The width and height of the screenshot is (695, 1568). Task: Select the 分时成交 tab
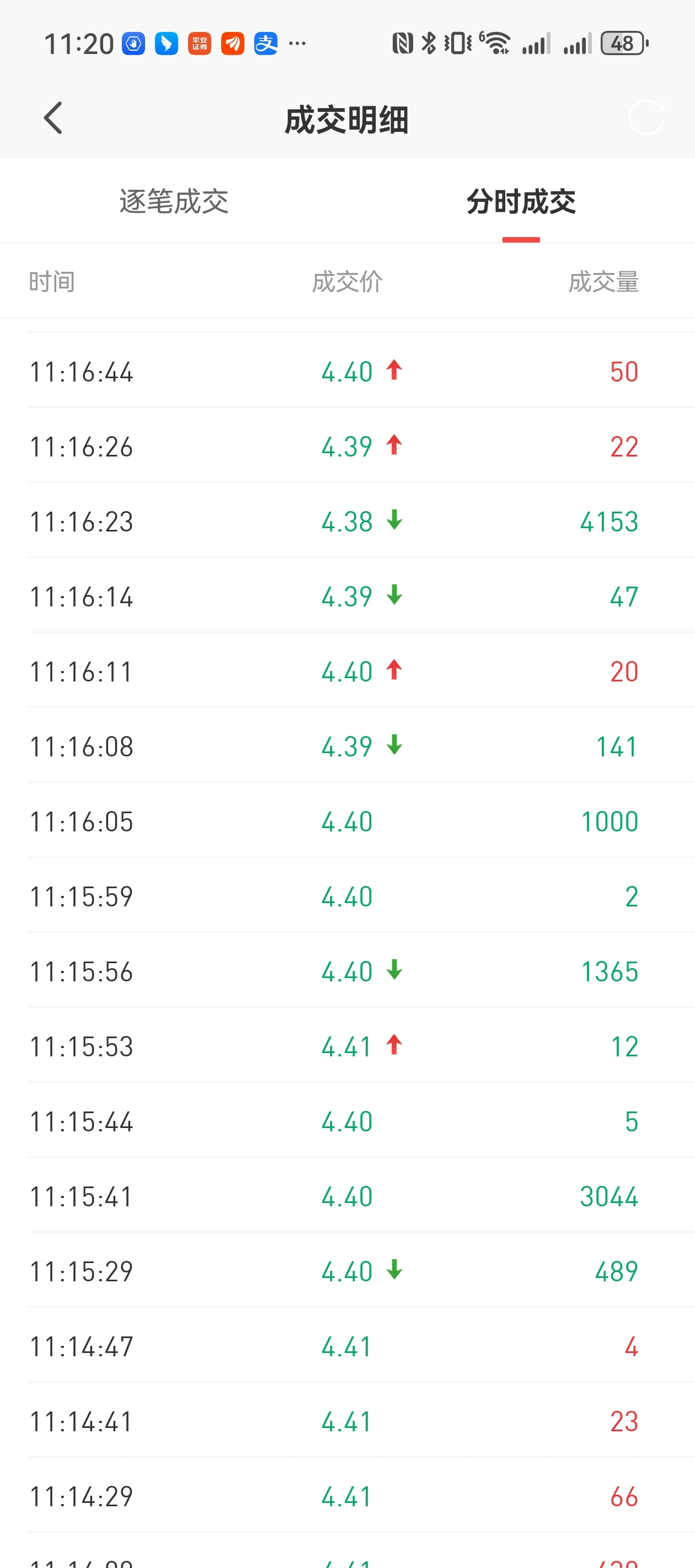(521, 201)
